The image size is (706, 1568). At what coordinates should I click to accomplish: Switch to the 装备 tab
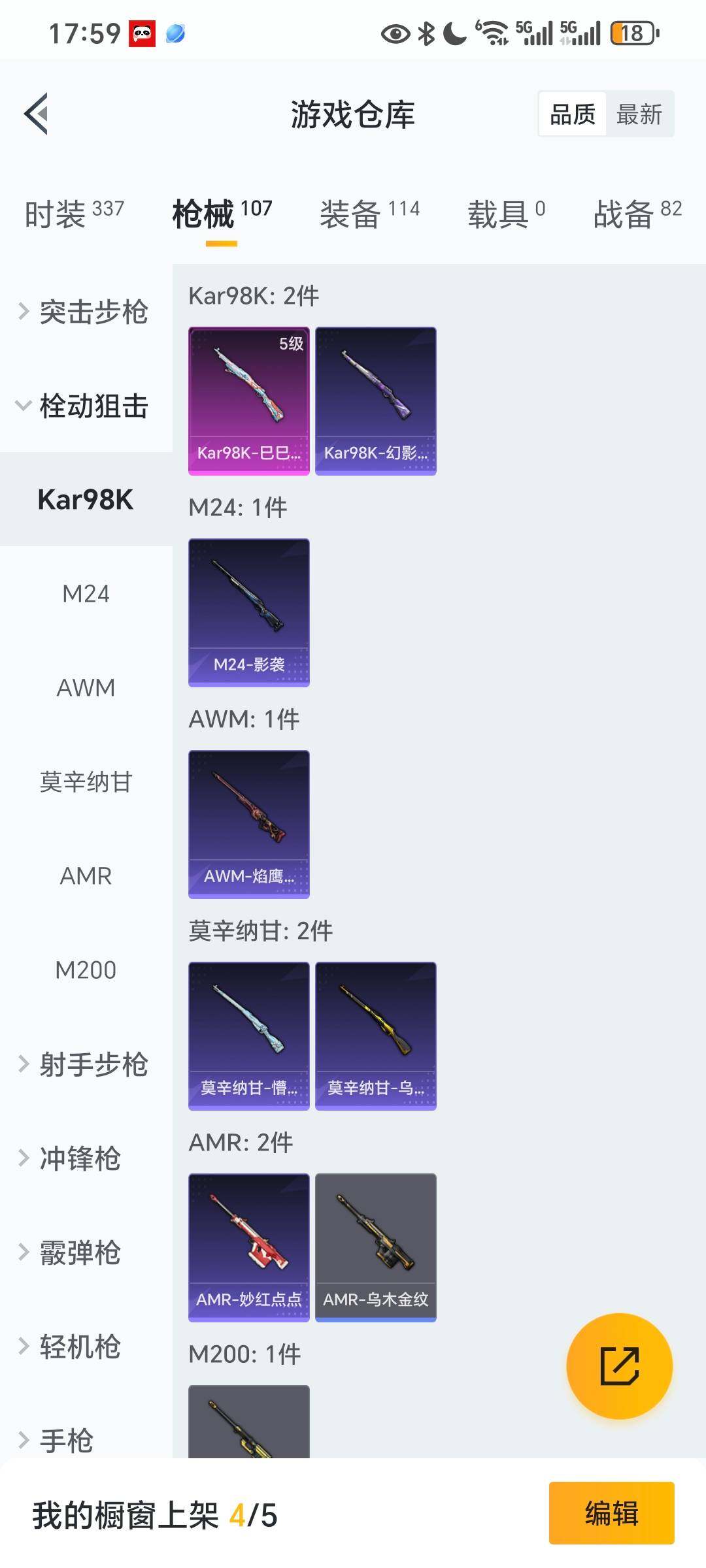[x=369, y=214]
